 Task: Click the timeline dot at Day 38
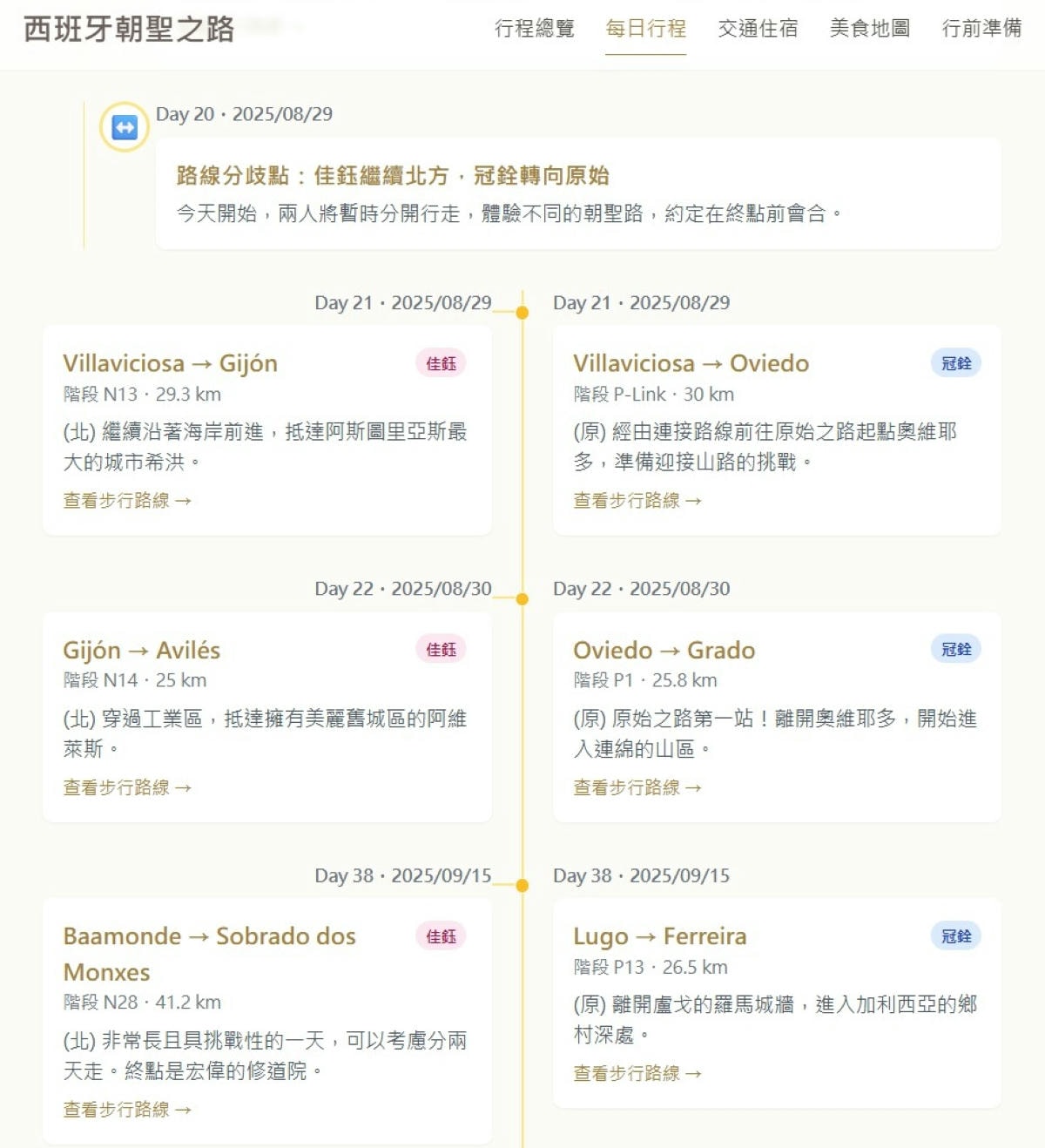pos(522,885)
